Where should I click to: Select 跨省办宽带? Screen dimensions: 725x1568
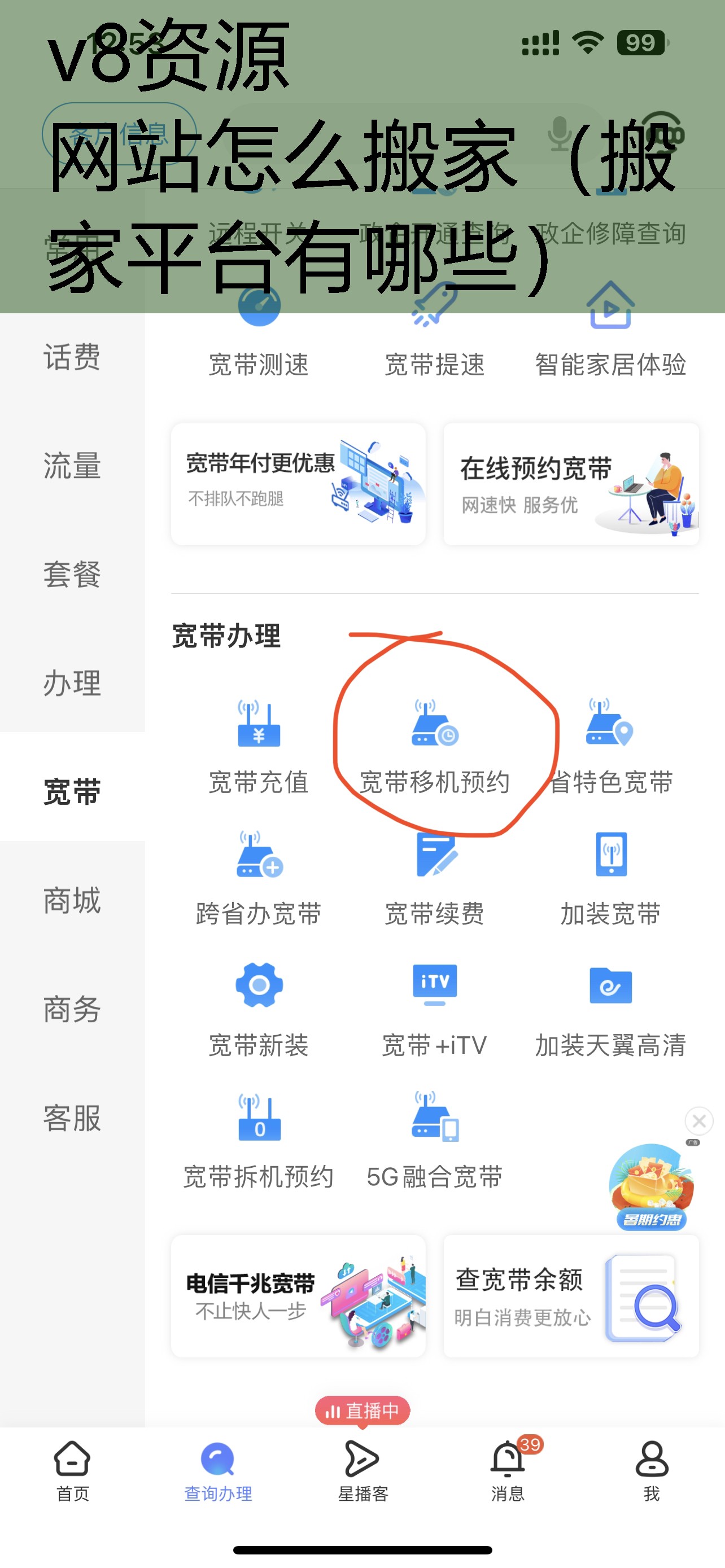tap(259, 880)
